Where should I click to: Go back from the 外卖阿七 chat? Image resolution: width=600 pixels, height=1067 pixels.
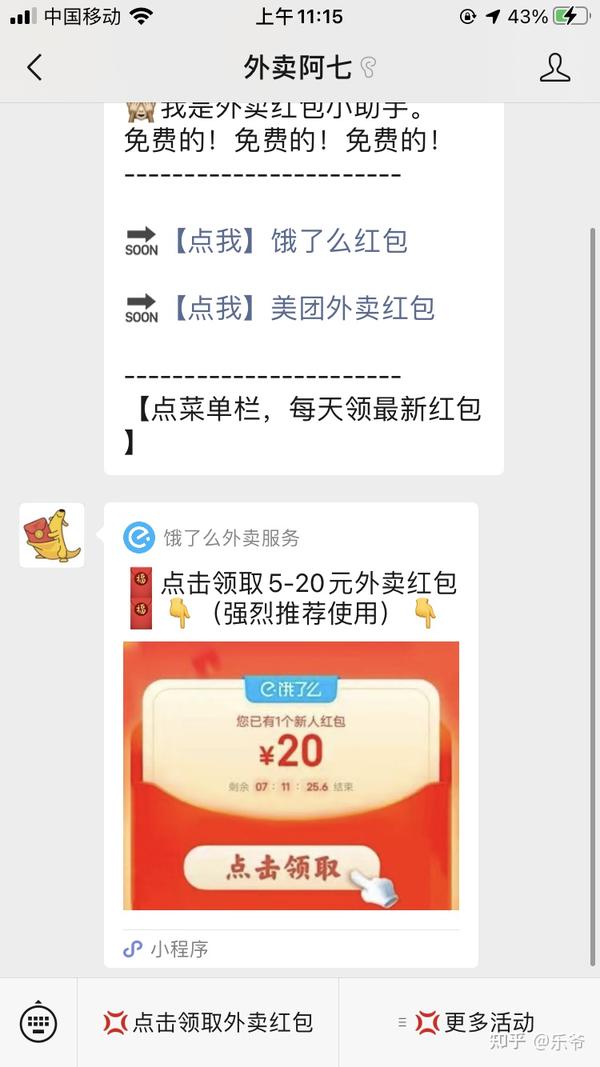coord(35,67)
